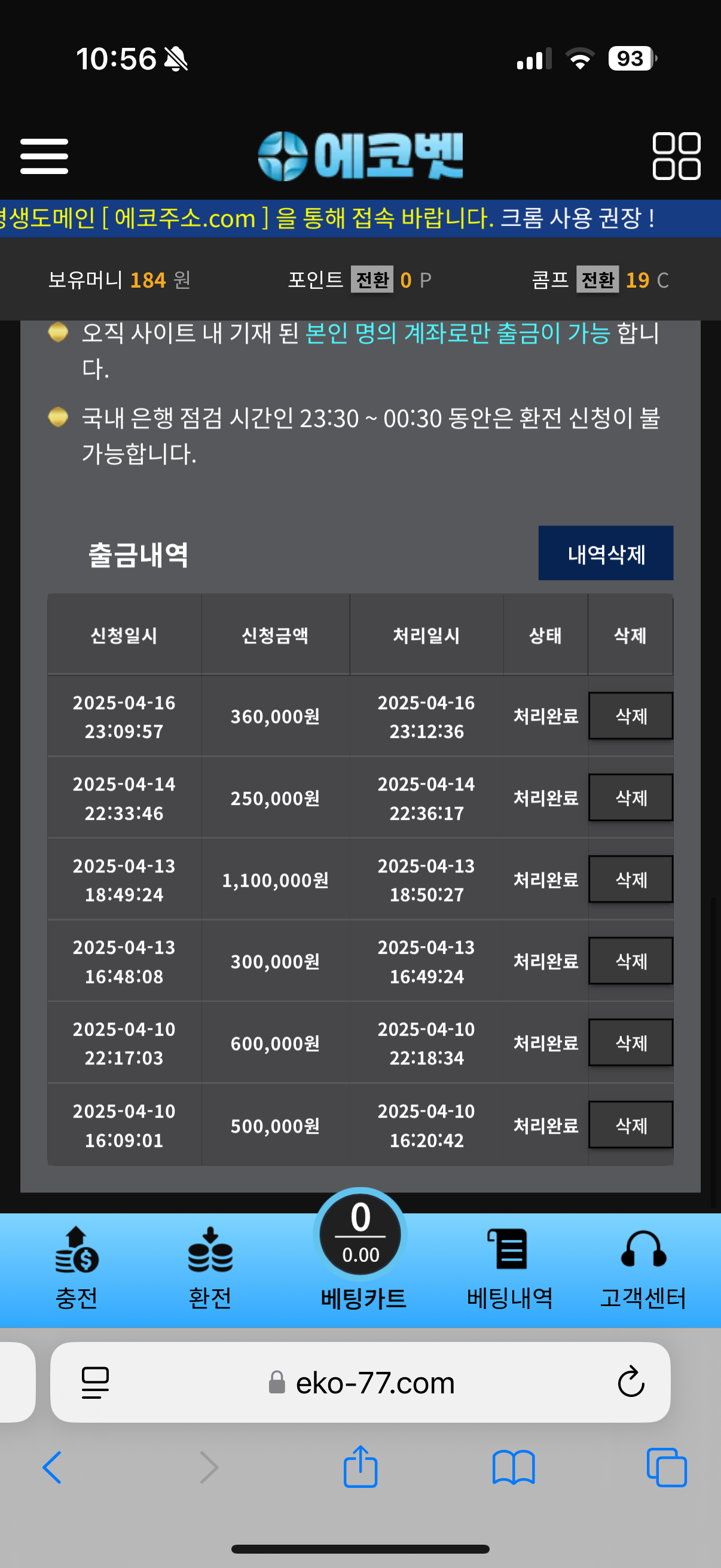
Task: Open the grid menu icon
Action: pyautogui.click(x=676, y=156)
